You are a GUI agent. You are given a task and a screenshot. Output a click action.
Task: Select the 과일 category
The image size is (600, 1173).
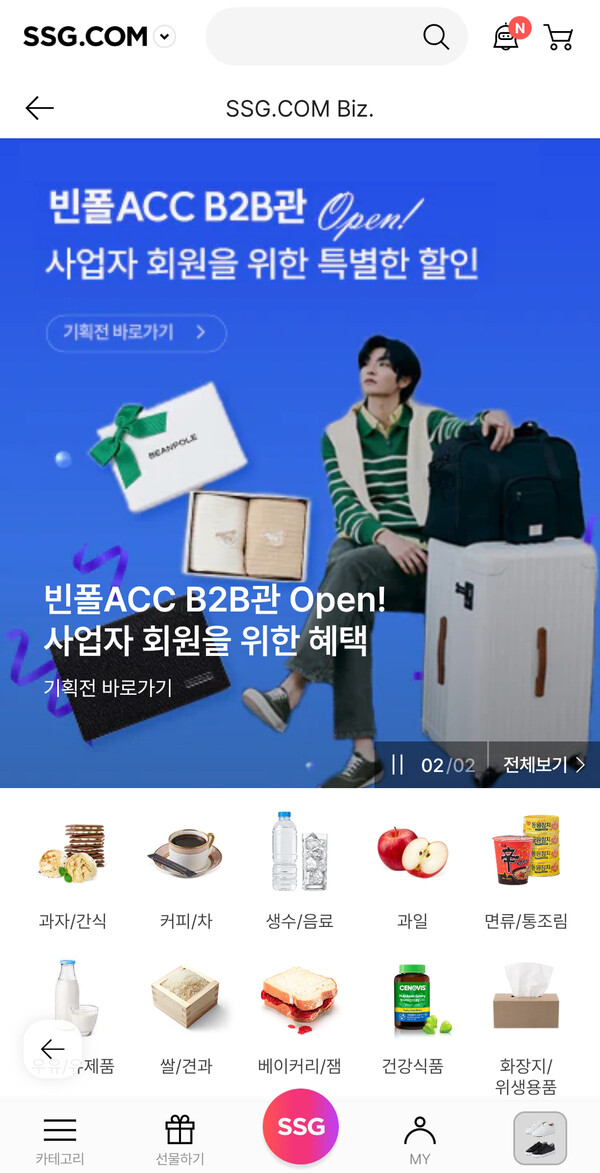[412, 870]
